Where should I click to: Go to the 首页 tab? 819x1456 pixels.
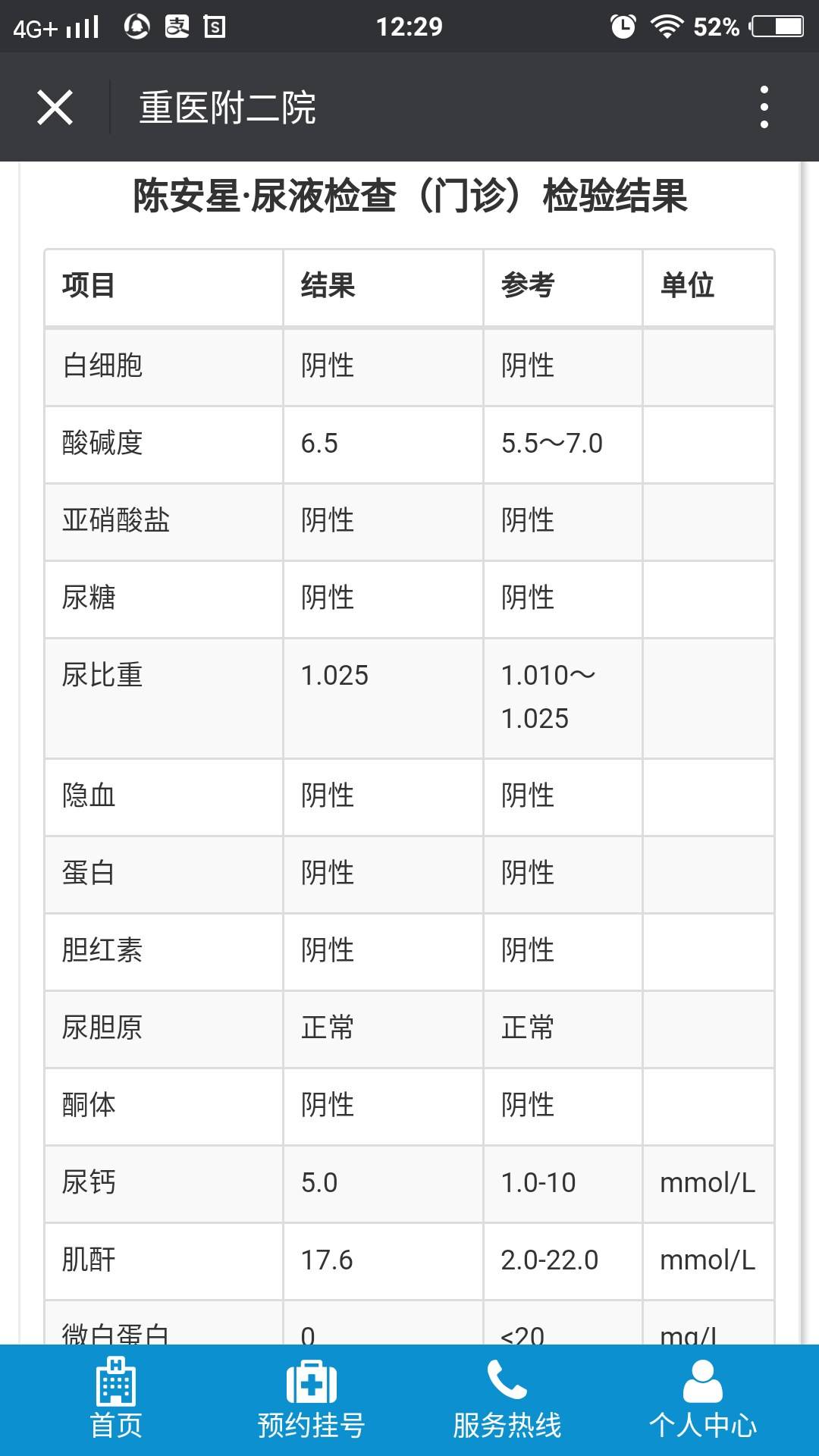click(x=115, y=1400)
